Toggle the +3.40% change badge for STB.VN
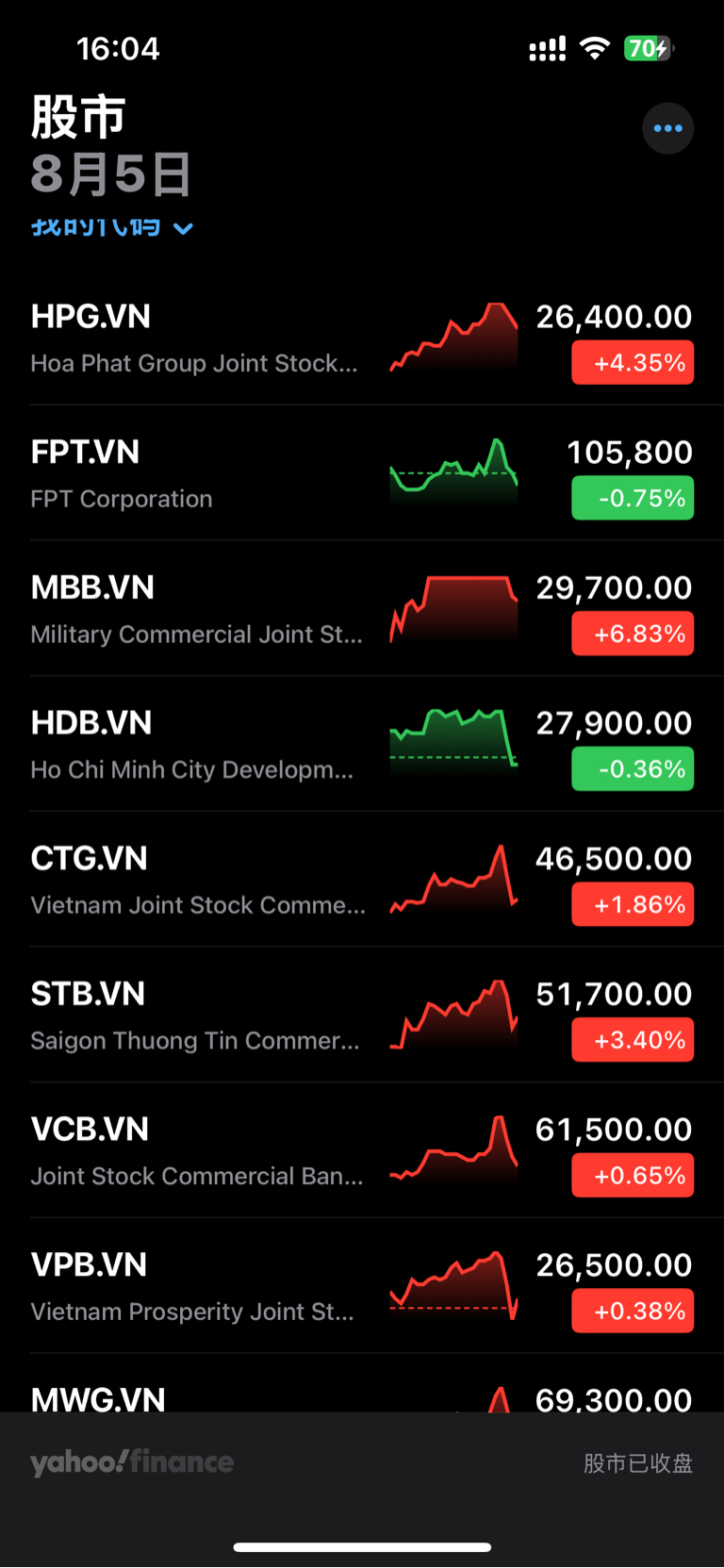Screen dimensions: 724x1568 (x=633, y=1040)
